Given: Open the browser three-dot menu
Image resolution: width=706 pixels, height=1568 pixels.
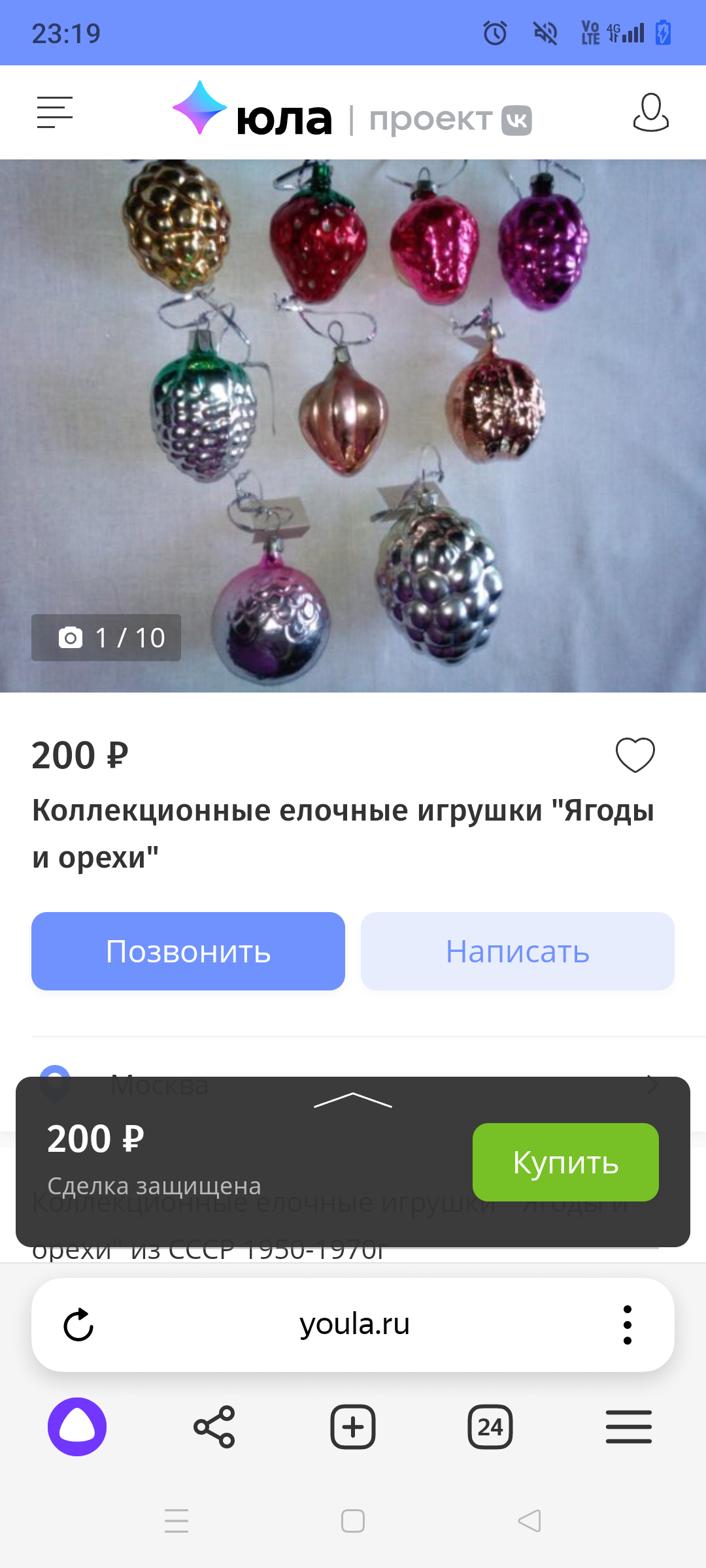Looking at the screenshot, I should click(628, 1325).
